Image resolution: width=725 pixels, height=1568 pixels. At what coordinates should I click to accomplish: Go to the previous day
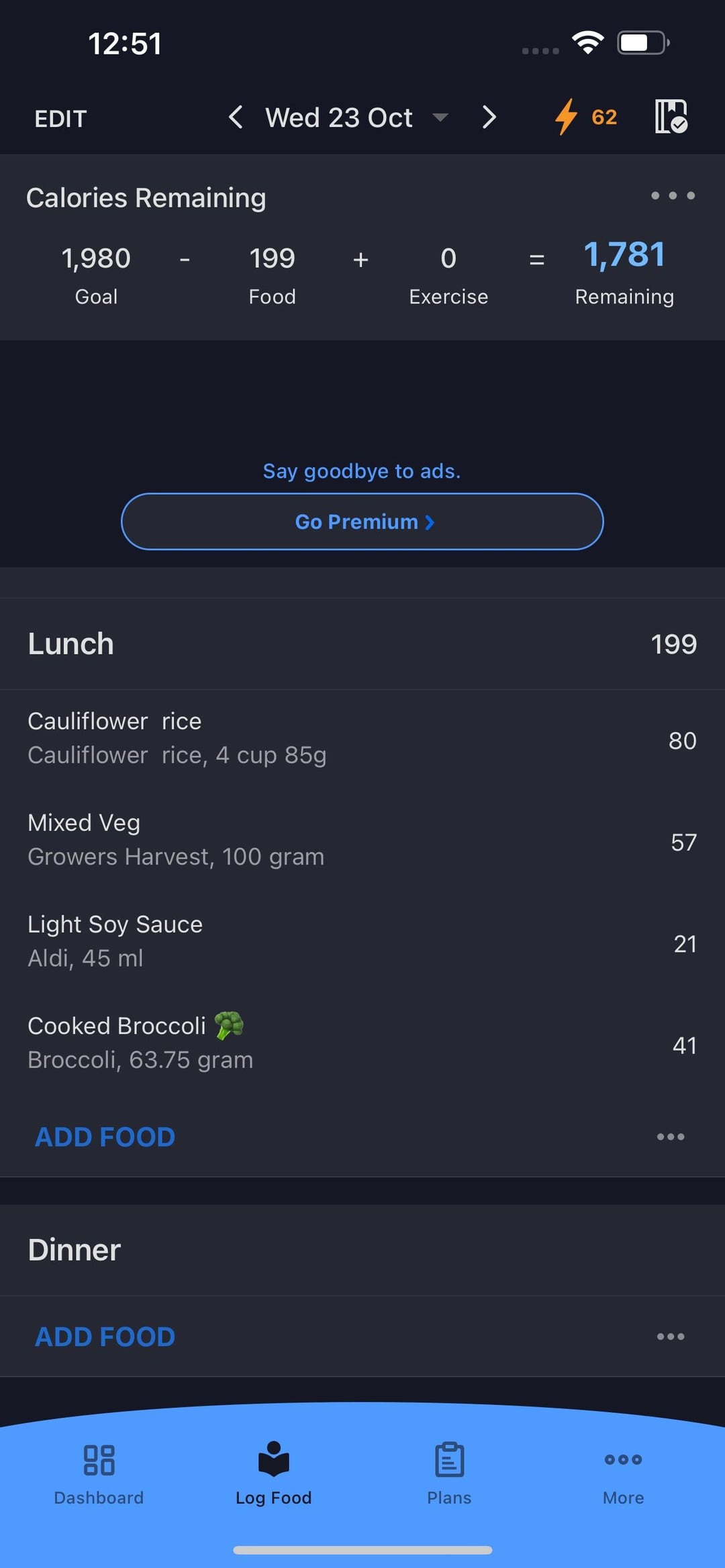pyautogui.click(x=235, y=117)
